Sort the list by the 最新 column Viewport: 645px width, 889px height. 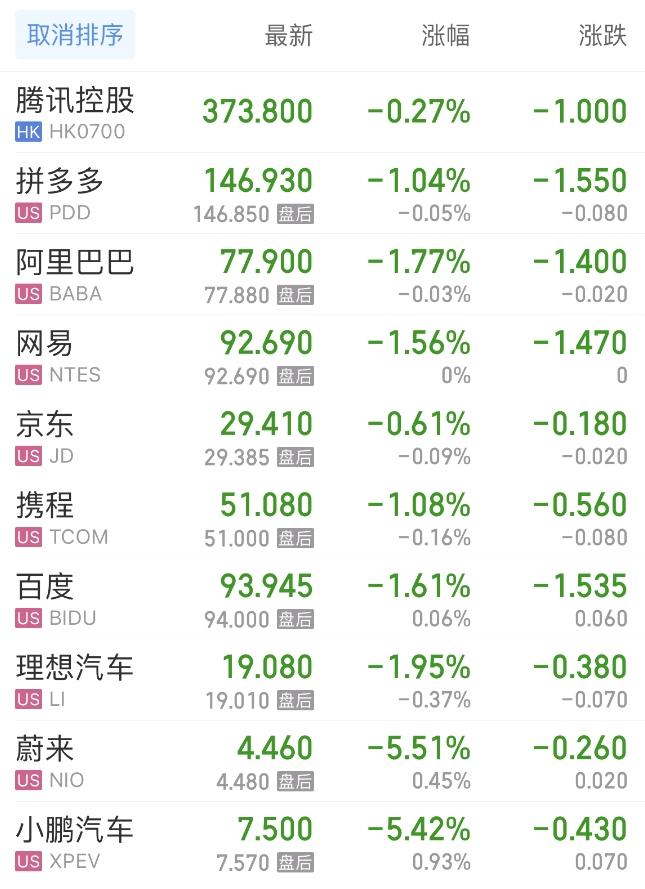288,37
